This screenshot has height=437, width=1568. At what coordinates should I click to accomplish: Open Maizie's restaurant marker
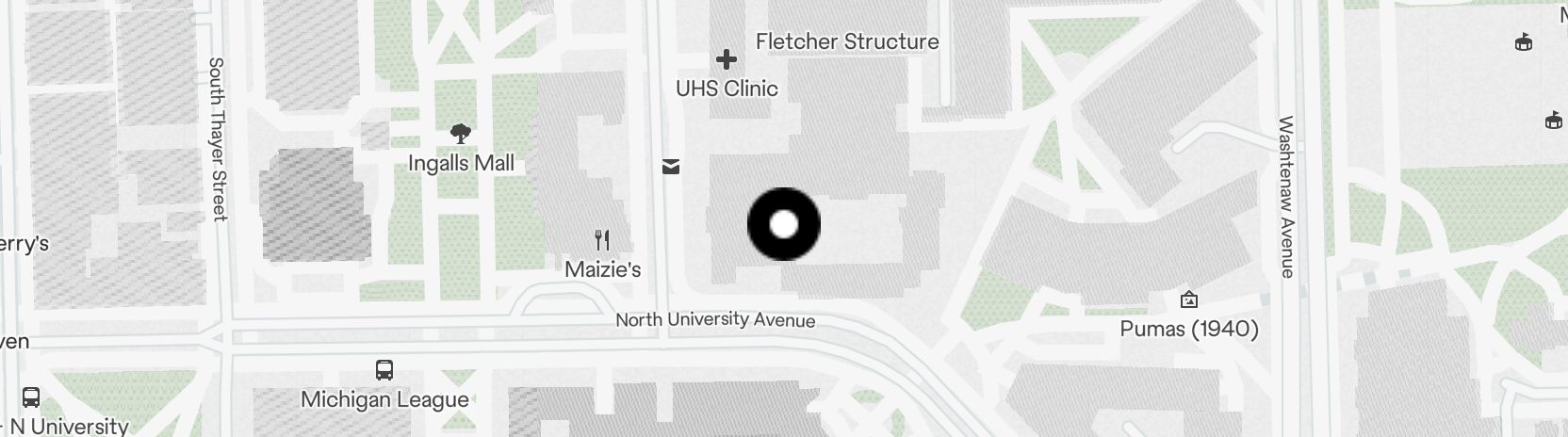click(603, 241)
